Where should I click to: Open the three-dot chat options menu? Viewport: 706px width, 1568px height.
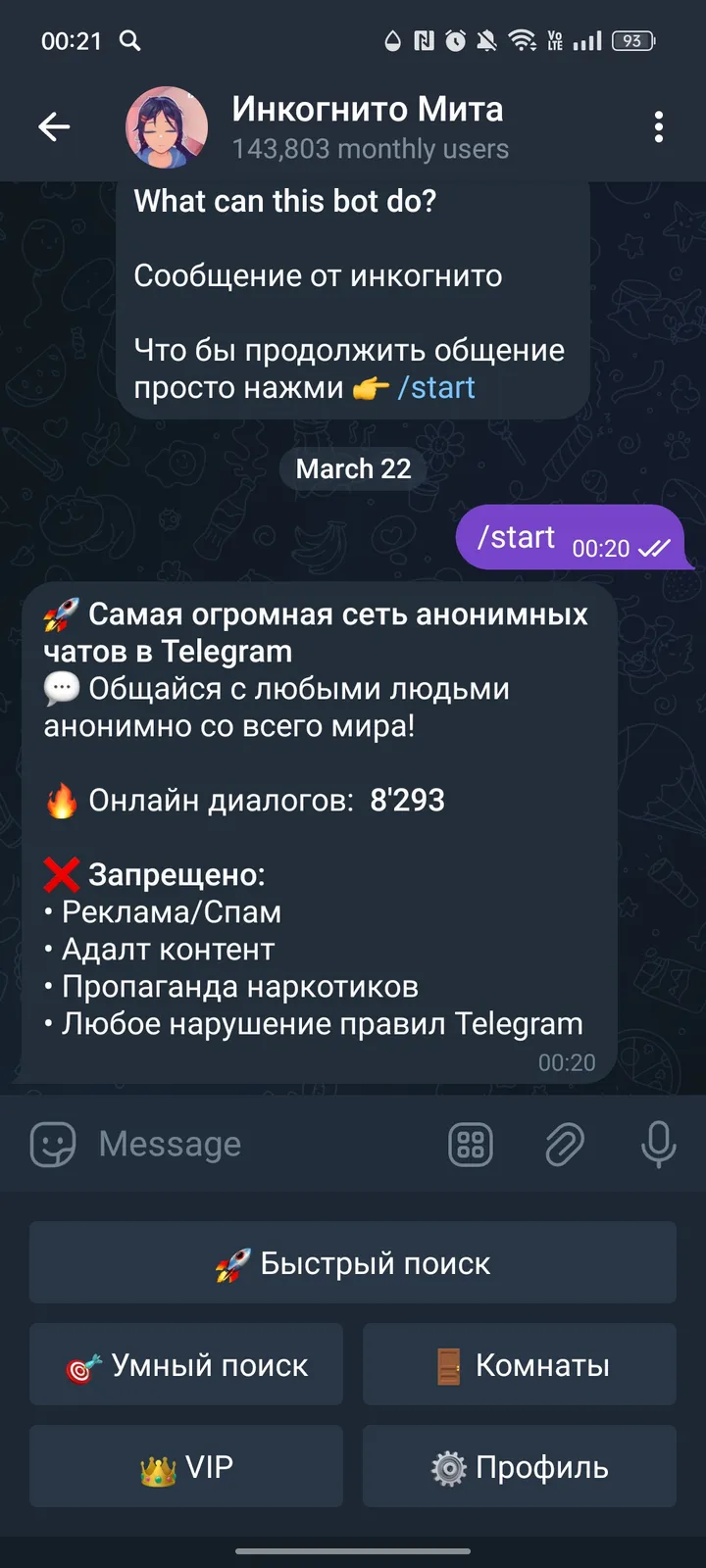[659, 126]
